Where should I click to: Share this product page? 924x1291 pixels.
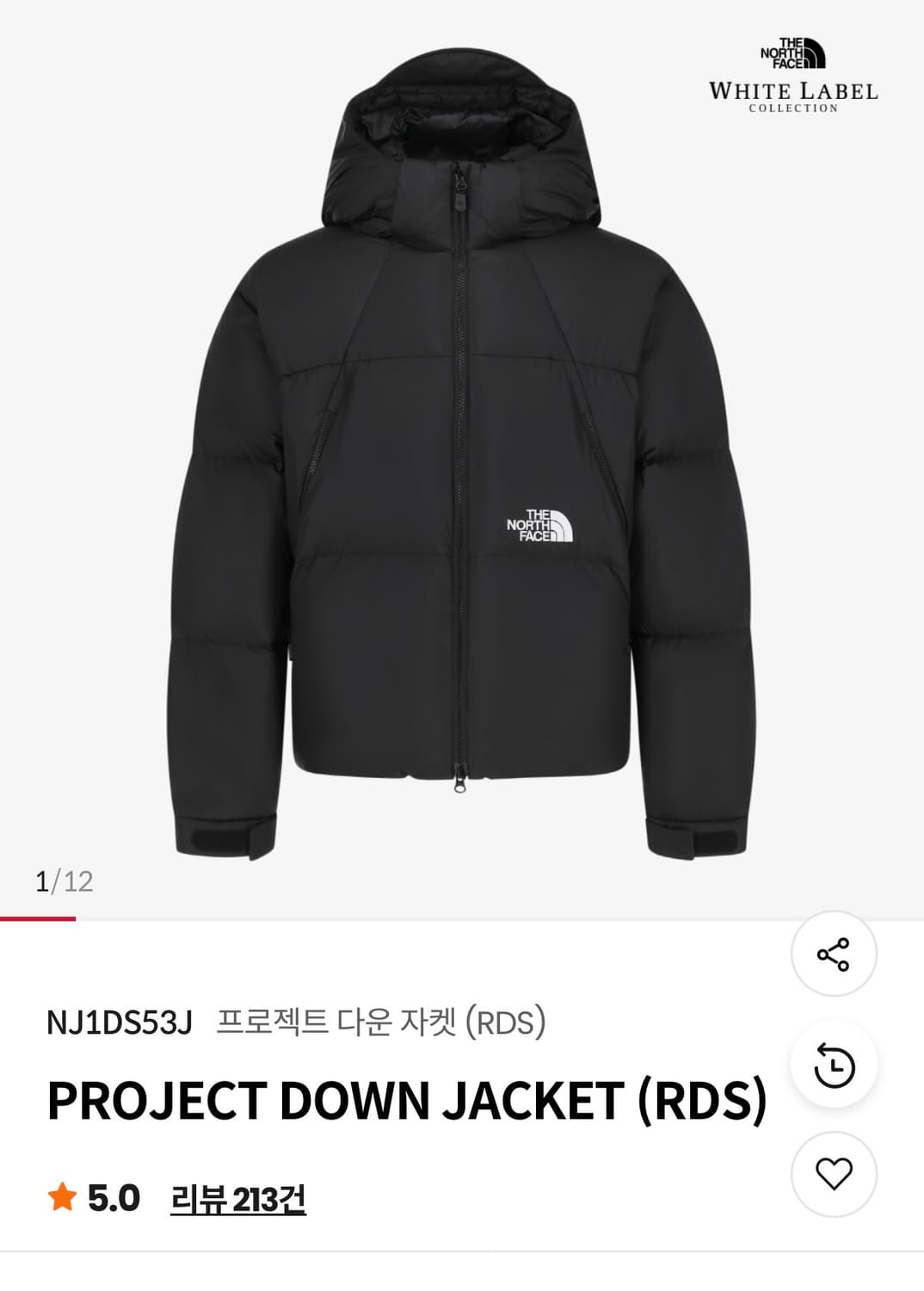tap(833, 952)
